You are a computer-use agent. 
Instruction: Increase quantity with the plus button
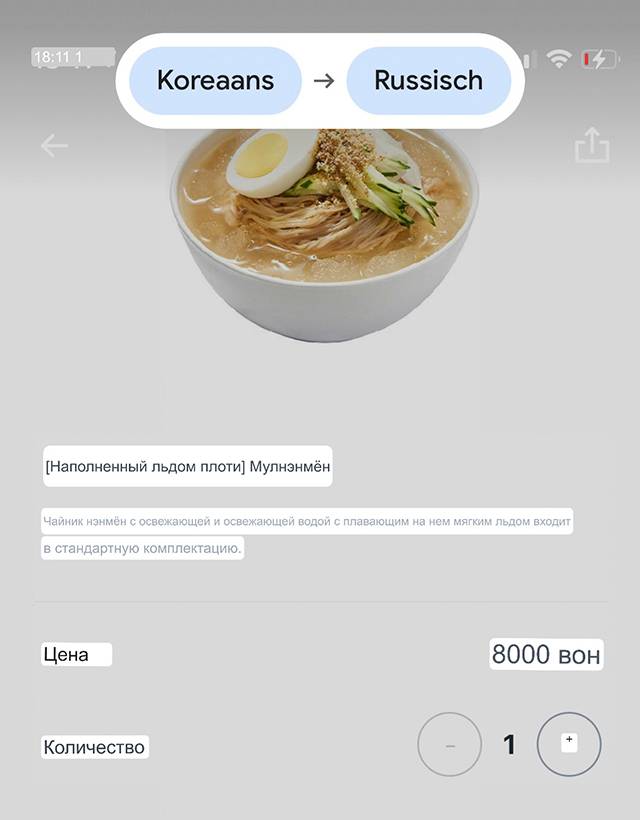(x=568, y=744)
